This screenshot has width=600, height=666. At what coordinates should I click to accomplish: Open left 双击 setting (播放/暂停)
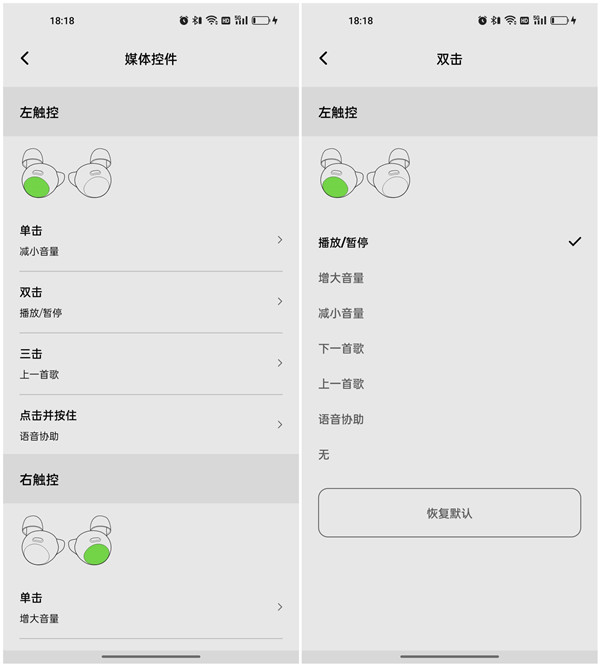pos(150,302)
